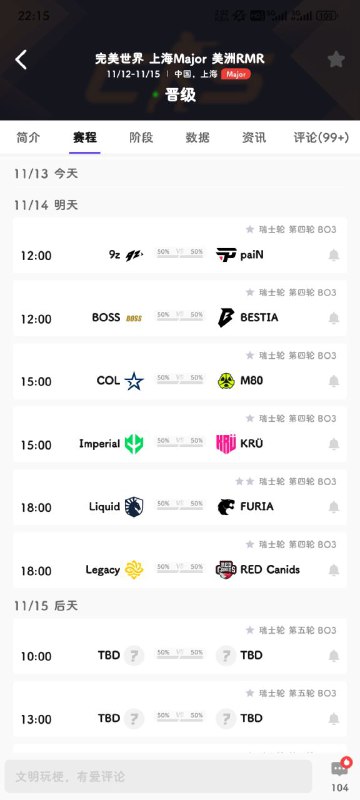Set a reminder bell for the 13:00 TBD match
The width and height of the screenshot is (360, 800).
tap(334, 719)
